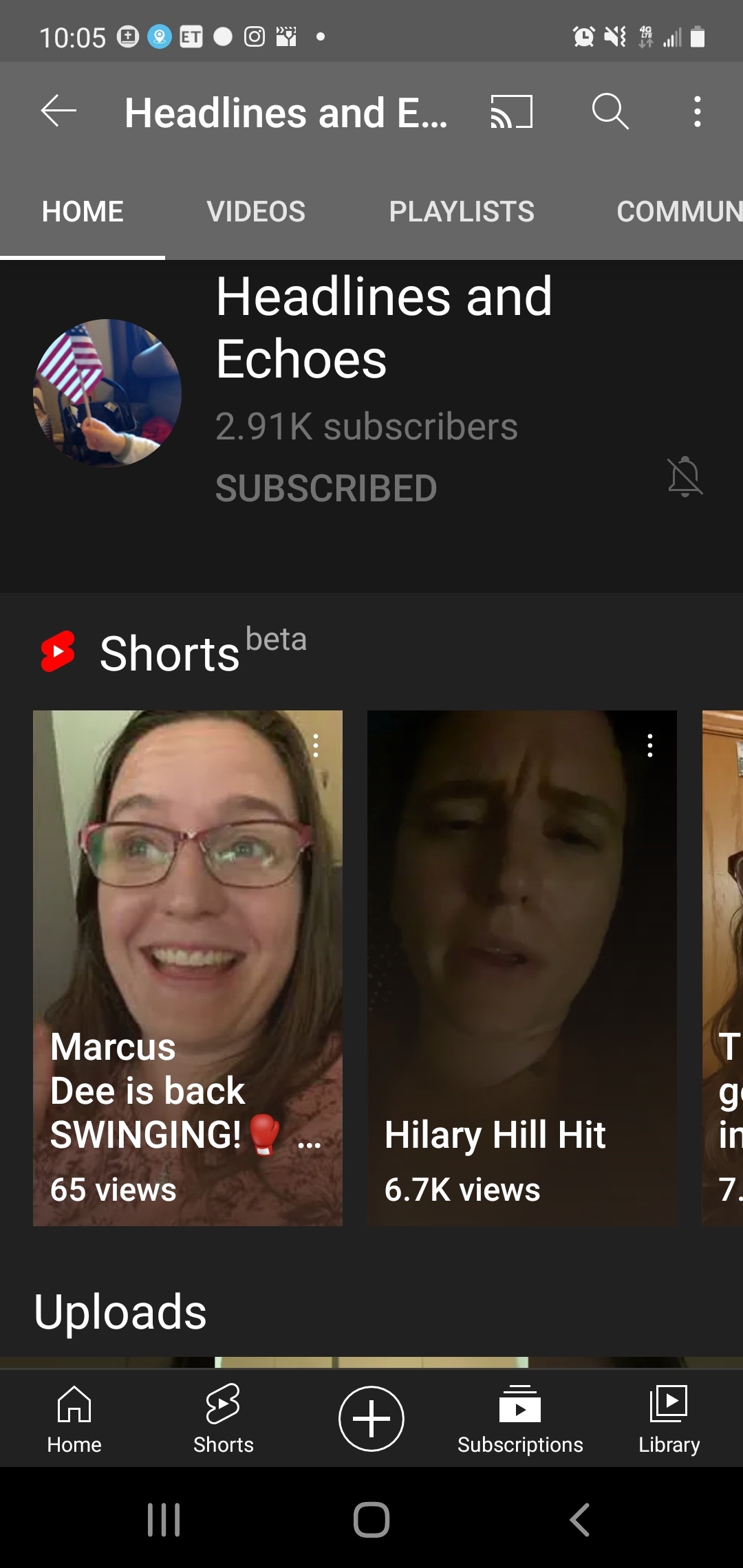
Task: Create a new video with plus button
Action: [371, 1419]
